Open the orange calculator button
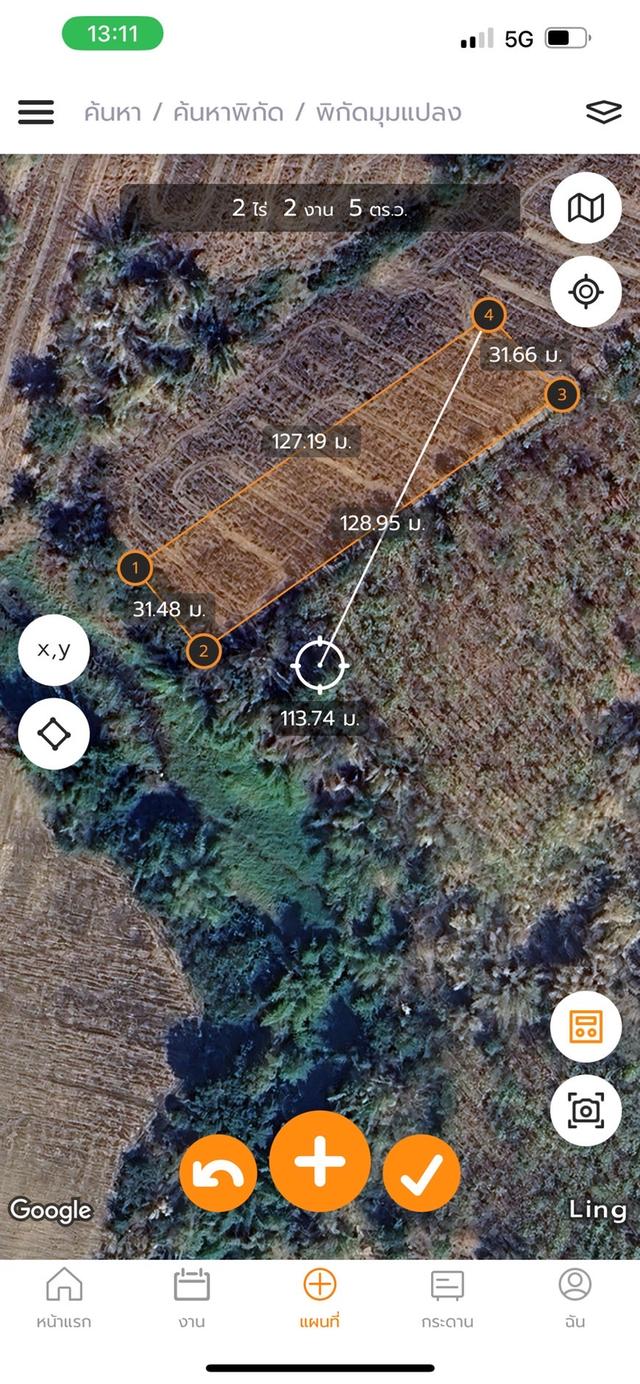 click(x=586, y=1027)
